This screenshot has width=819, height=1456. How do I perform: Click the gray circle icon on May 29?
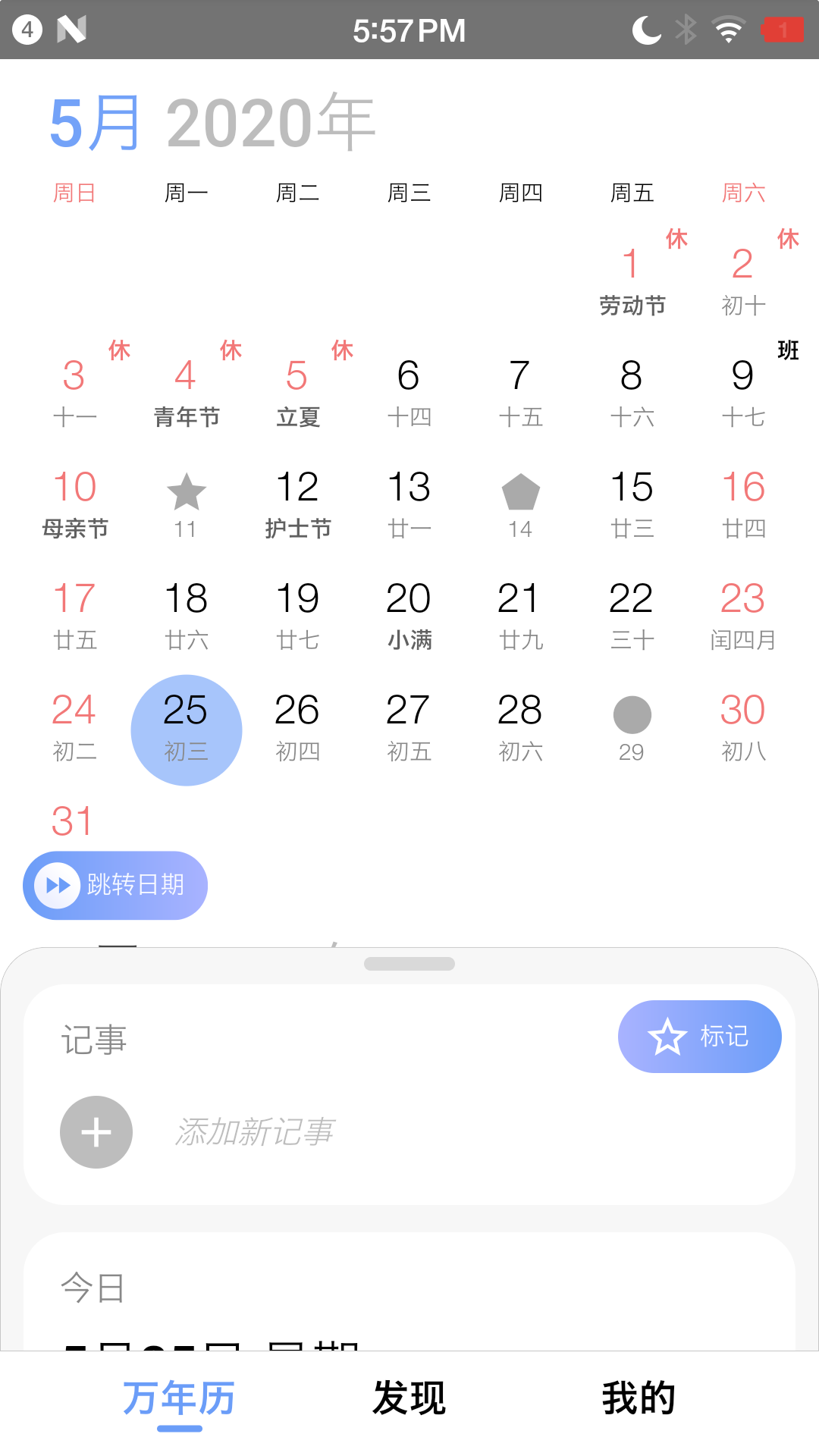[632, 714]
